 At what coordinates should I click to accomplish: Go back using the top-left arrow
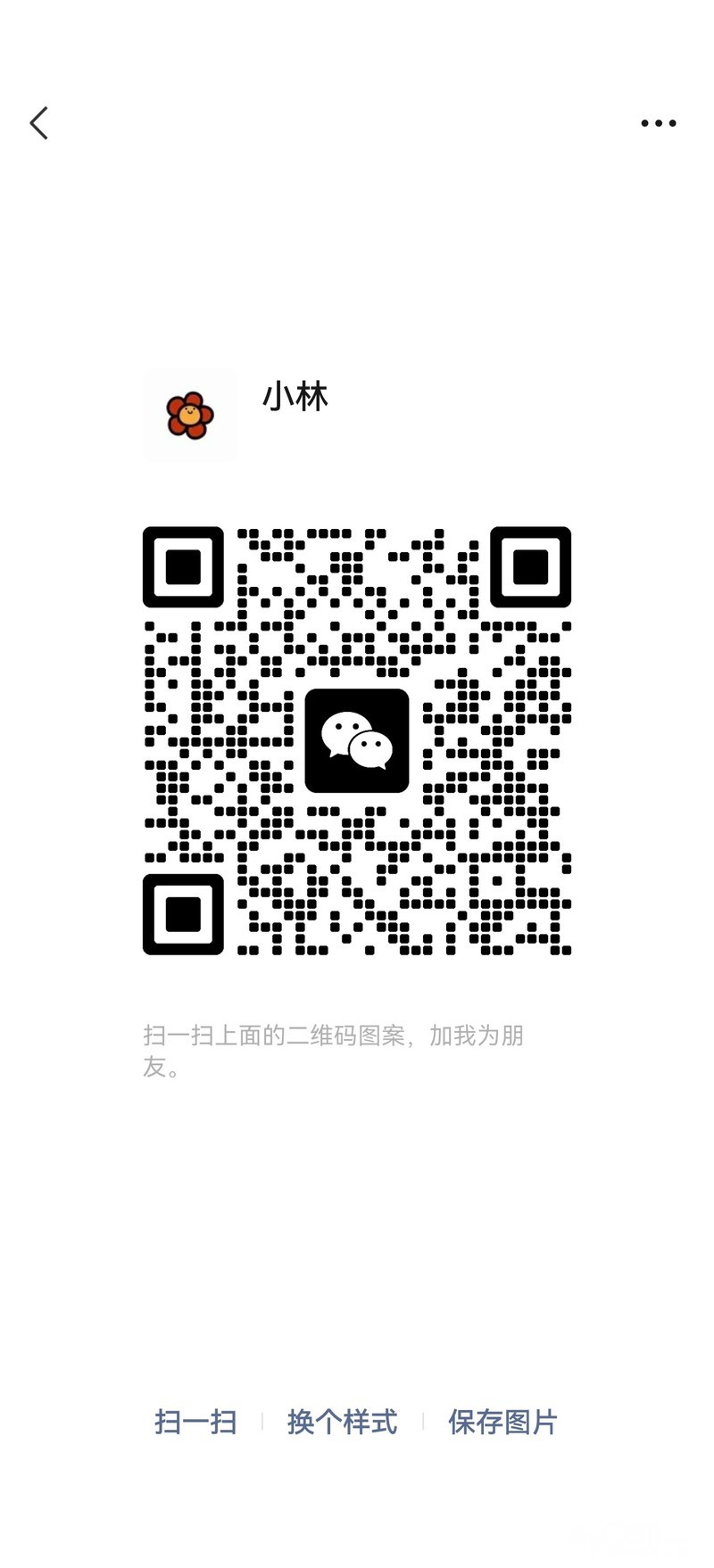pos(39,123)
